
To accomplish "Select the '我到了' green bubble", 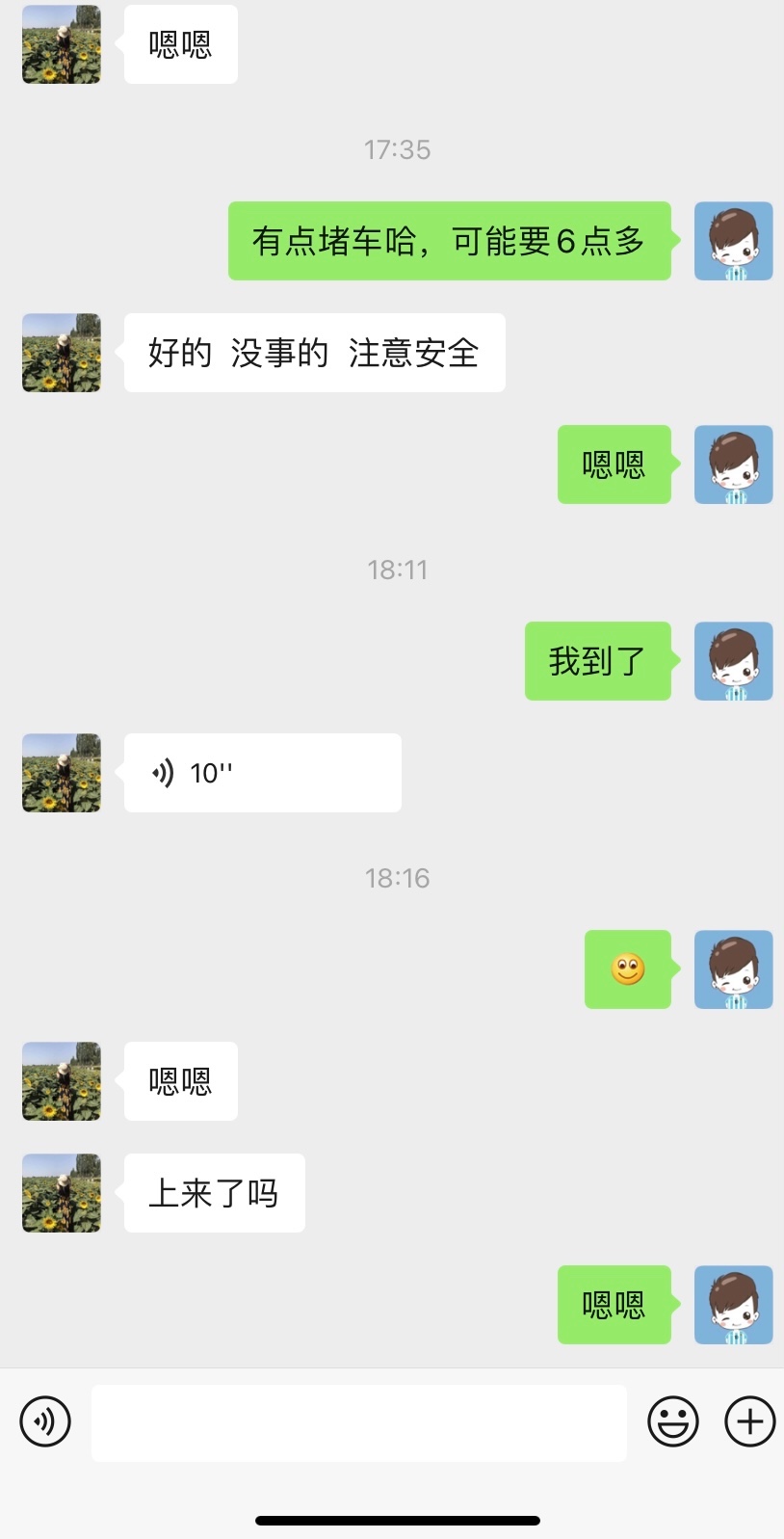I will pos(597,661).
